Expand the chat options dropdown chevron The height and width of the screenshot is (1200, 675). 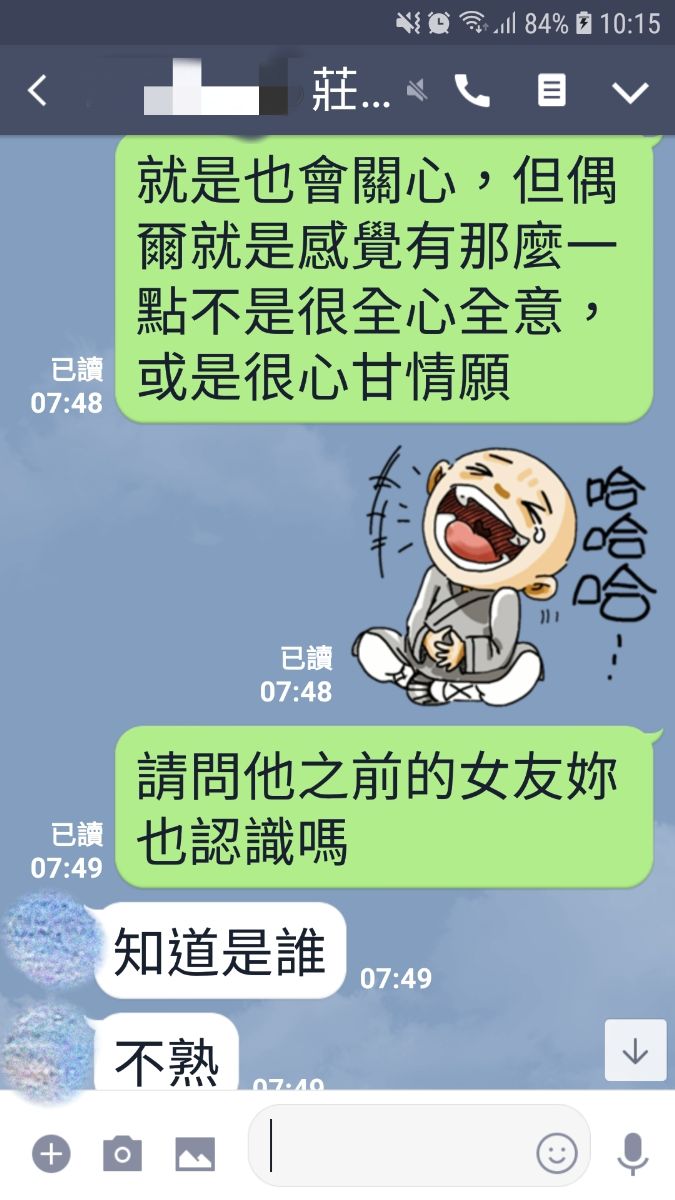630,93
